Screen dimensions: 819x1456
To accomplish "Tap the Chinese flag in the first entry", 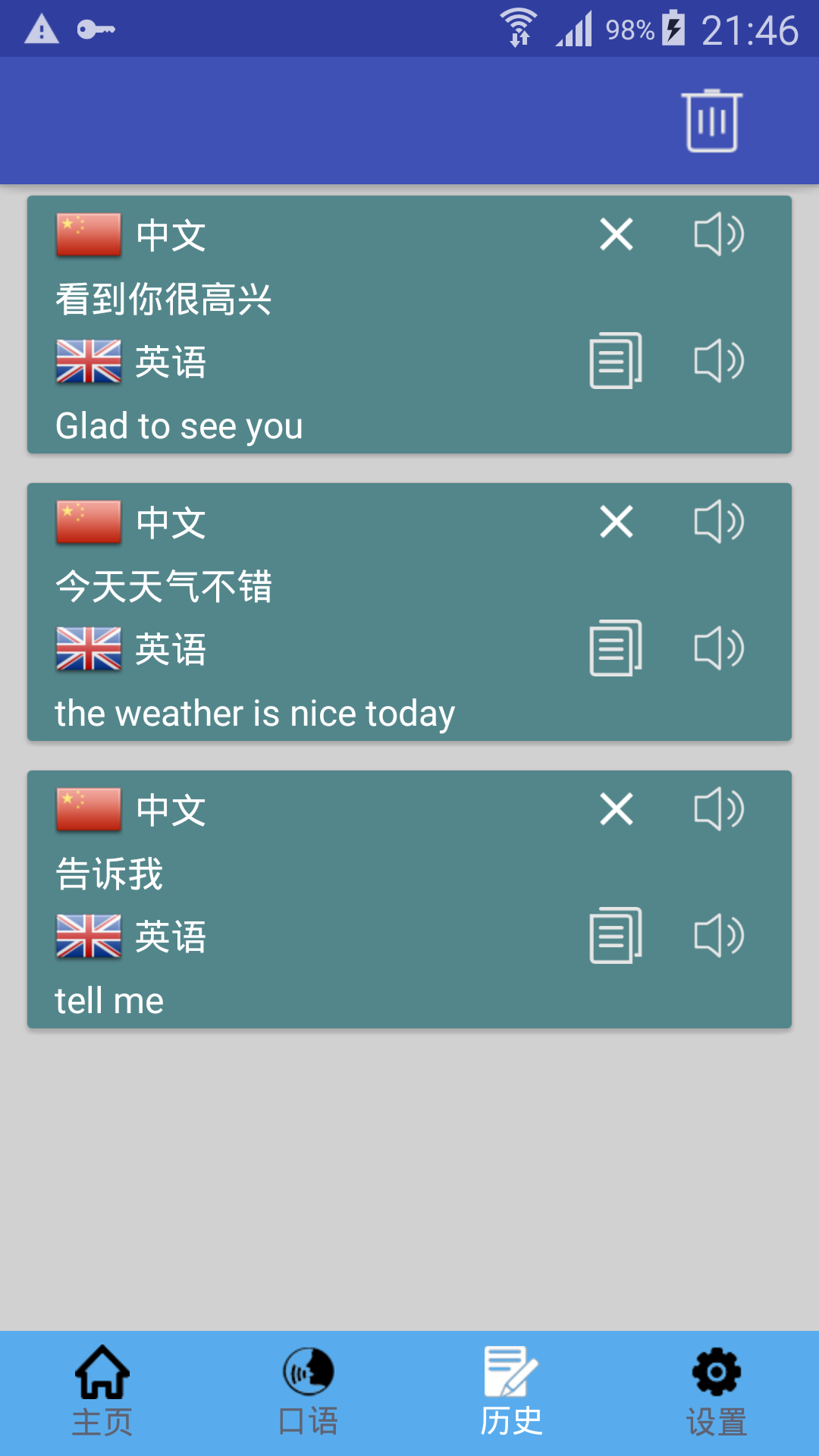I will coord(88,234).
